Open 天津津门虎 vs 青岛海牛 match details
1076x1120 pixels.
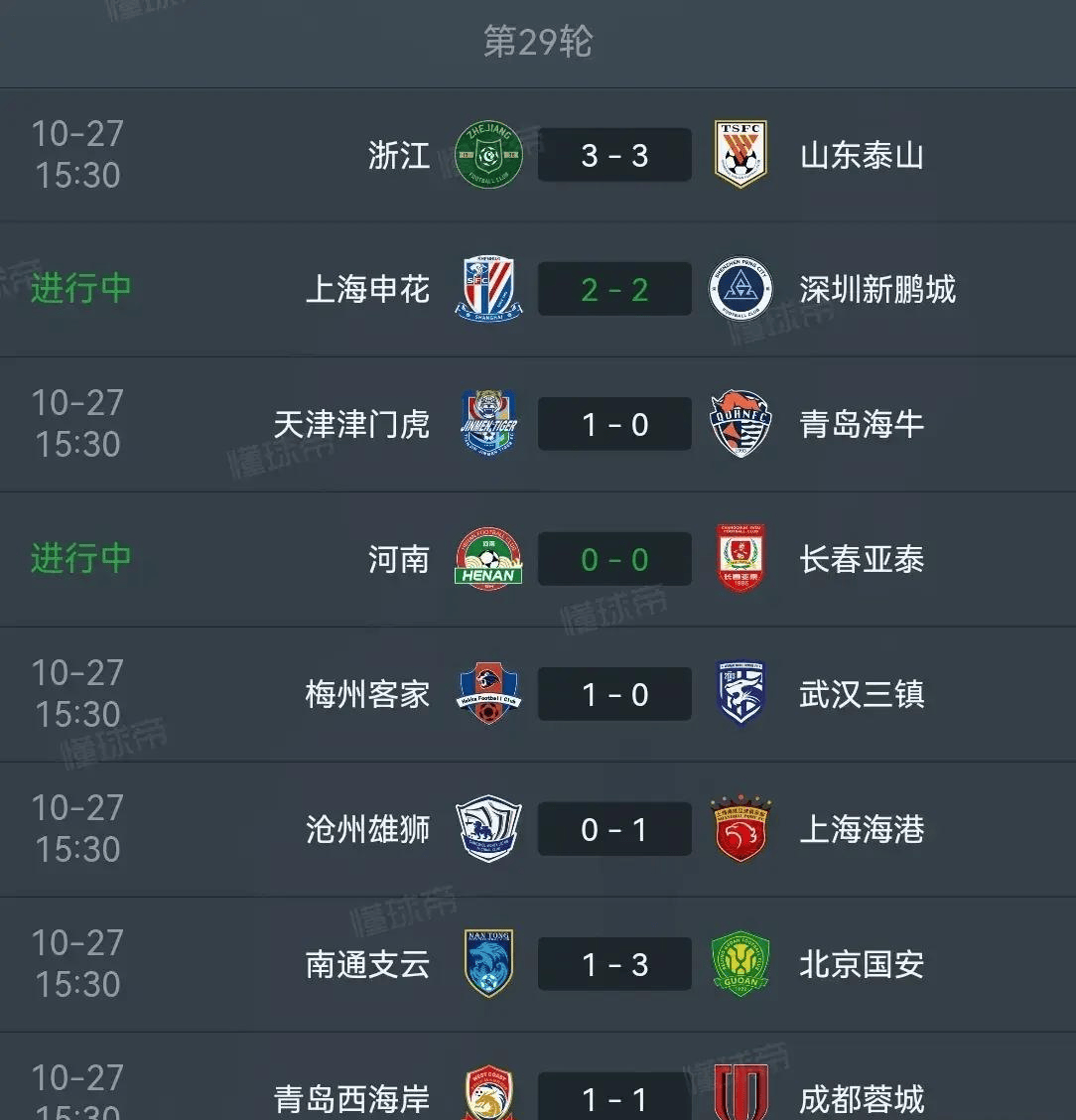pos(614,425)
